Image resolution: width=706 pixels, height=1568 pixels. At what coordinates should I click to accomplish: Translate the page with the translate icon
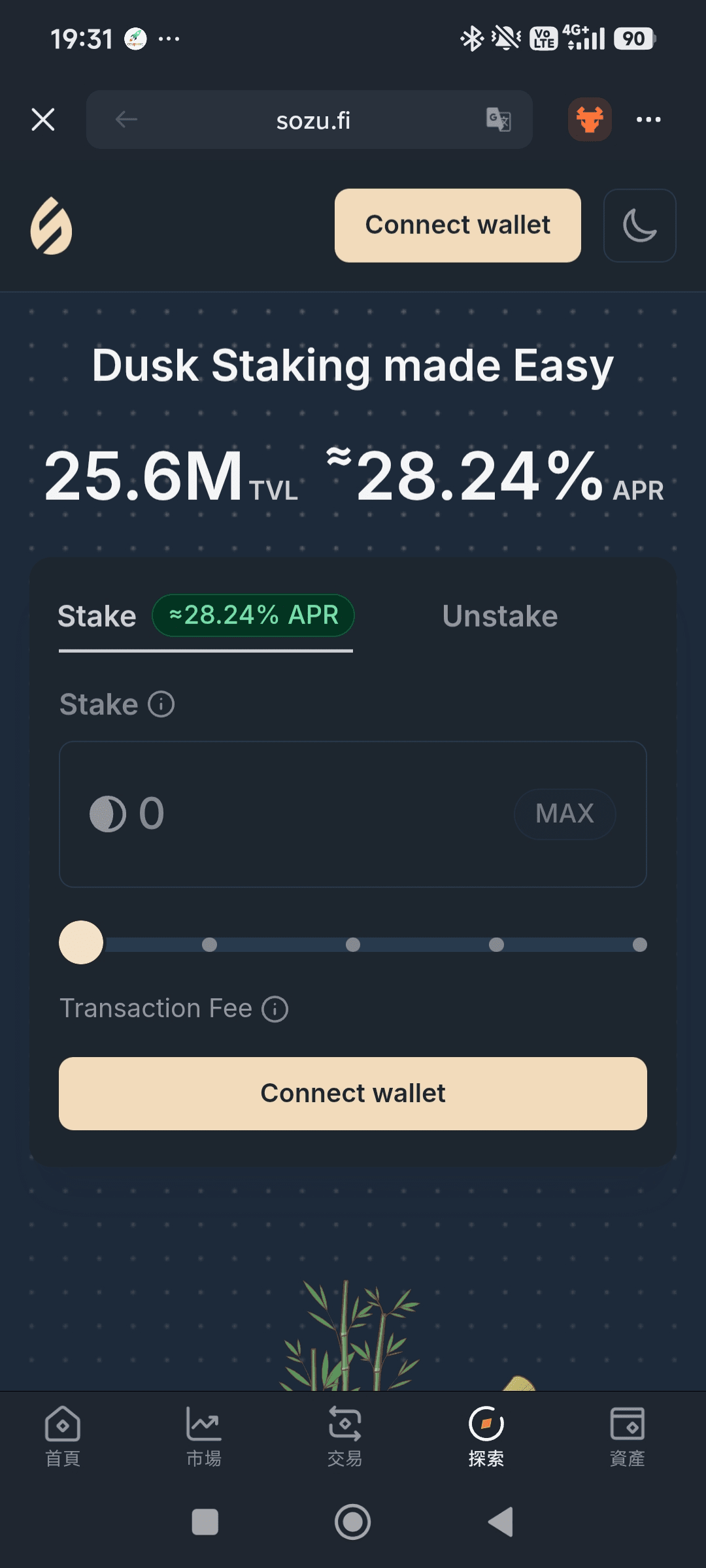pos(499,120)
